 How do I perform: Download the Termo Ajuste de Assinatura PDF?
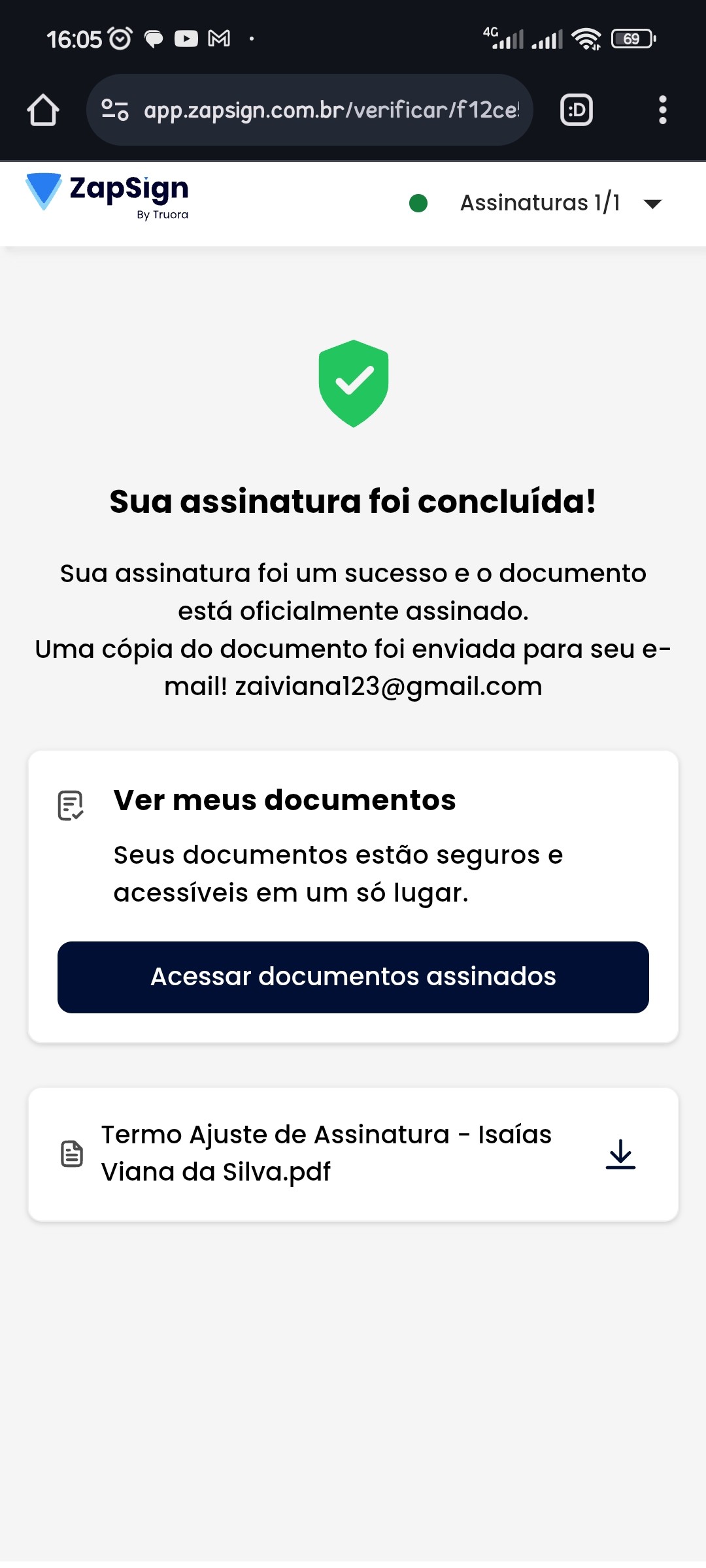pyautogui.click(x=620, y=1154)
